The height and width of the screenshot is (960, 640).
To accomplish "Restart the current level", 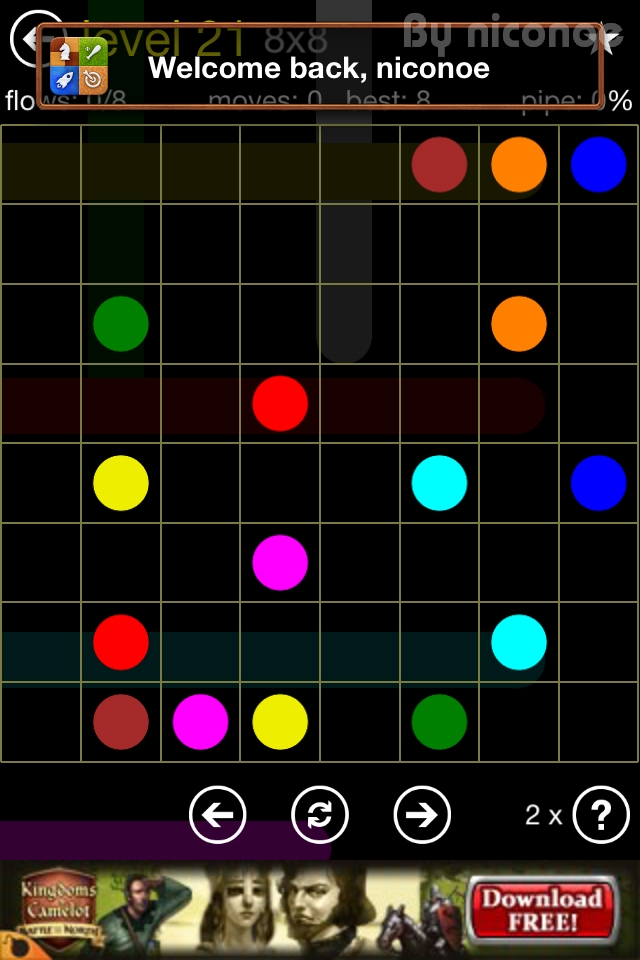I will [x=320, y=815].
